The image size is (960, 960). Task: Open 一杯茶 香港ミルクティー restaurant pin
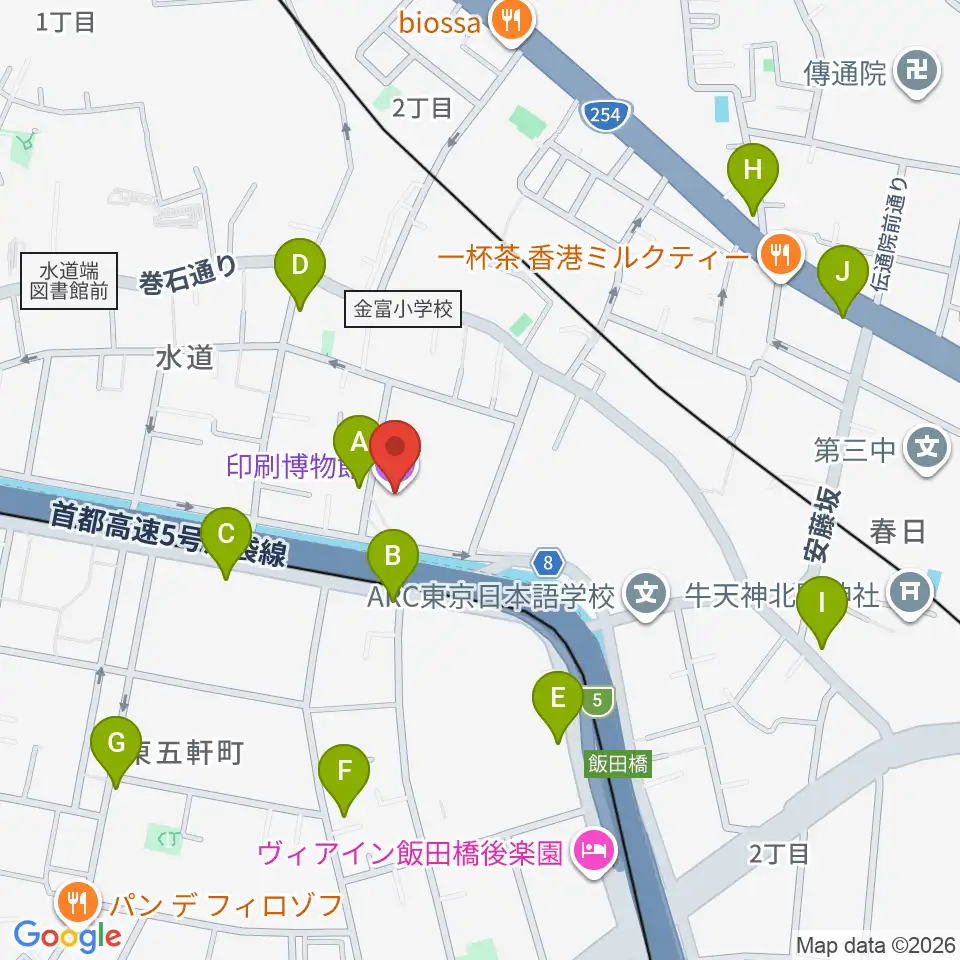(x=781, y=255)
